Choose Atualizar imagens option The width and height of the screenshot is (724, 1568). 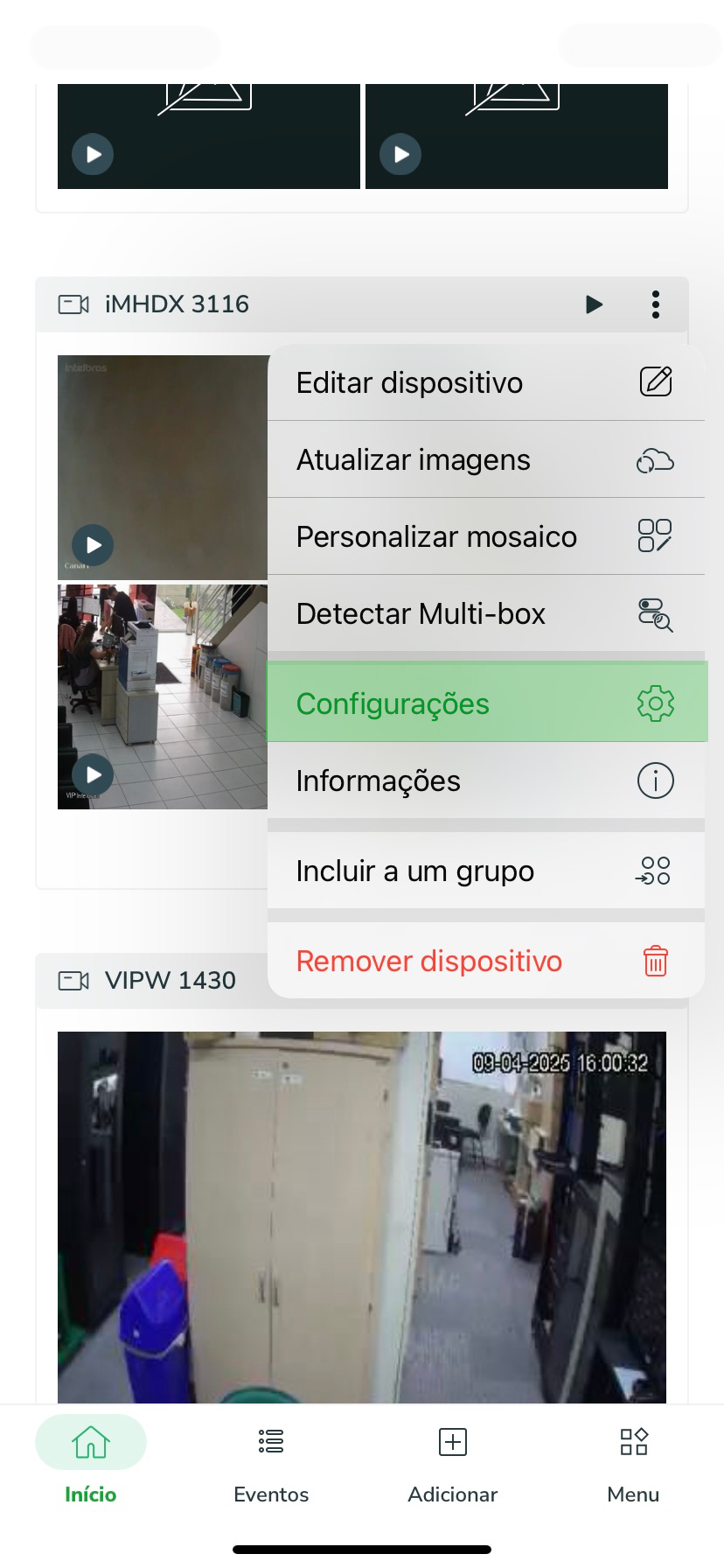(486, 459)
